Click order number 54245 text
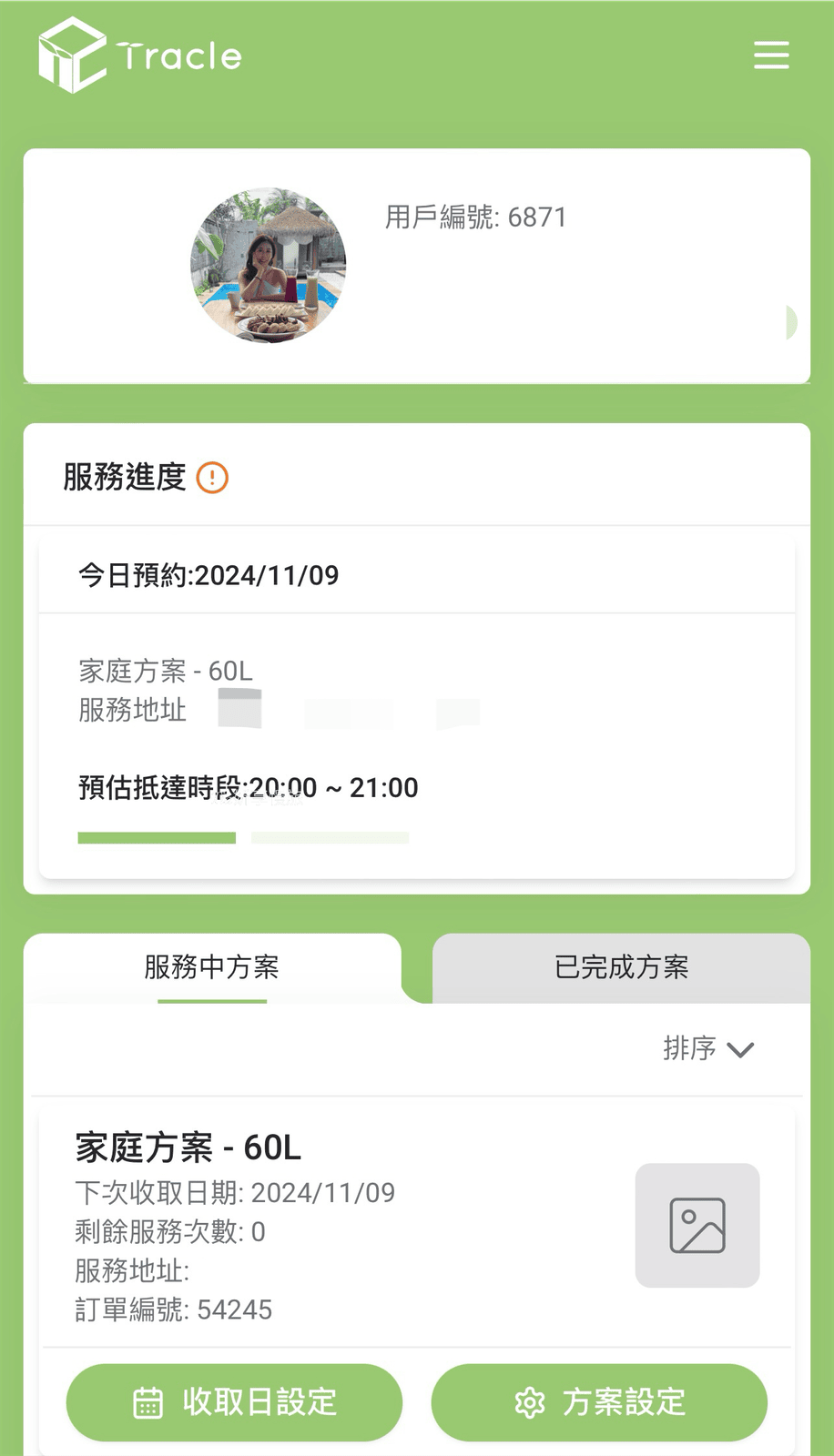Viewport: 834px width, 1456px height. (x=174, y=1309)
